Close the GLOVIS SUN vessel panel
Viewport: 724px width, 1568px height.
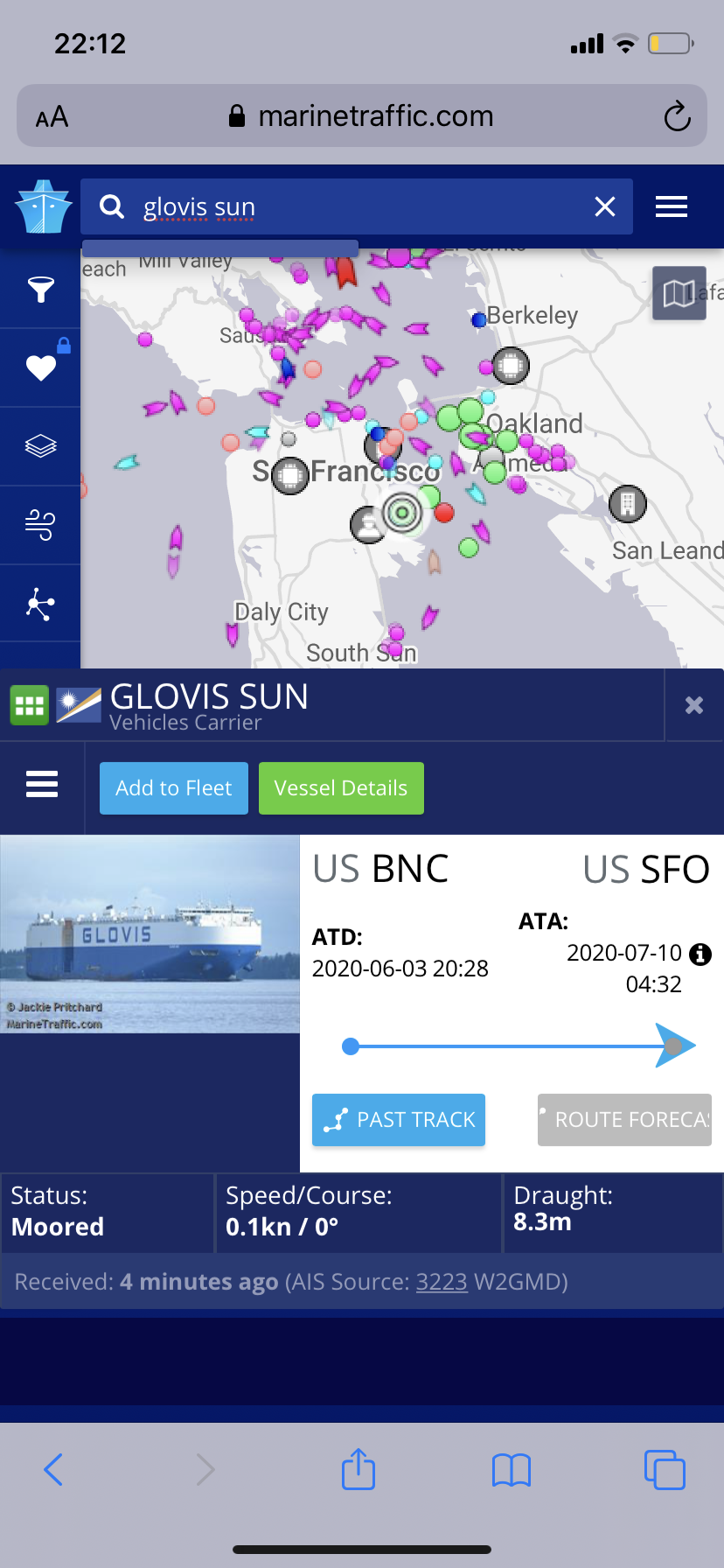click(x=694, y=705)
